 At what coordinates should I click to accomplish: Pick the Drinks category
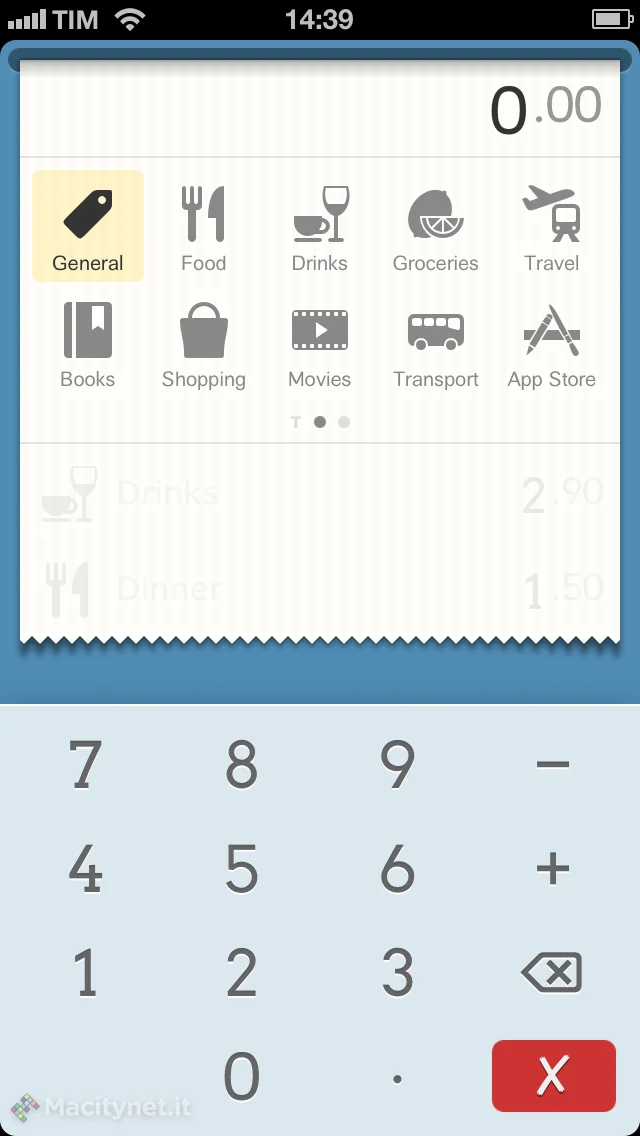(x=320, y=226)
